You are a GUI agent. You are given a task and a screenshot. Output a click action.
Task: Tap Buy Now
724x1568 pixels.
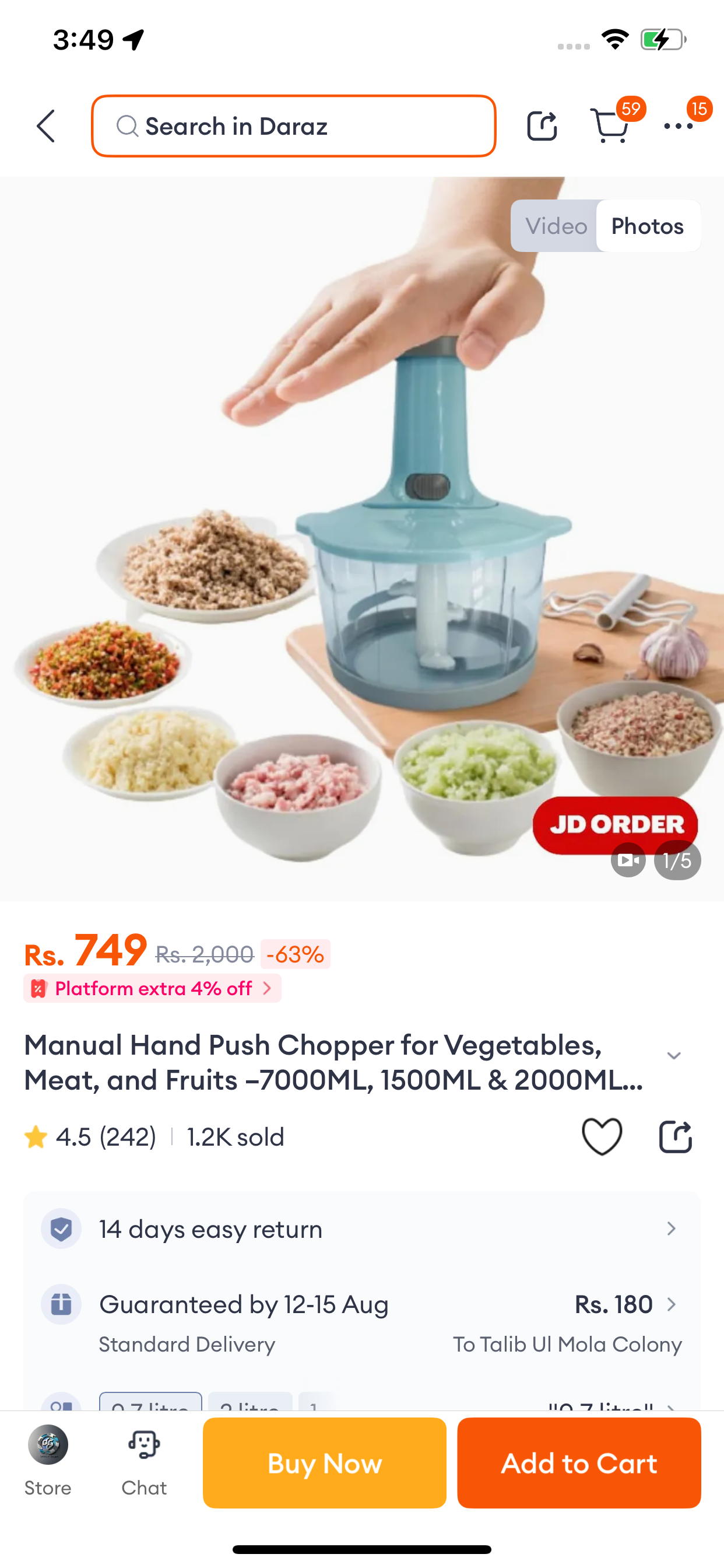click(x=324, y=1462)
